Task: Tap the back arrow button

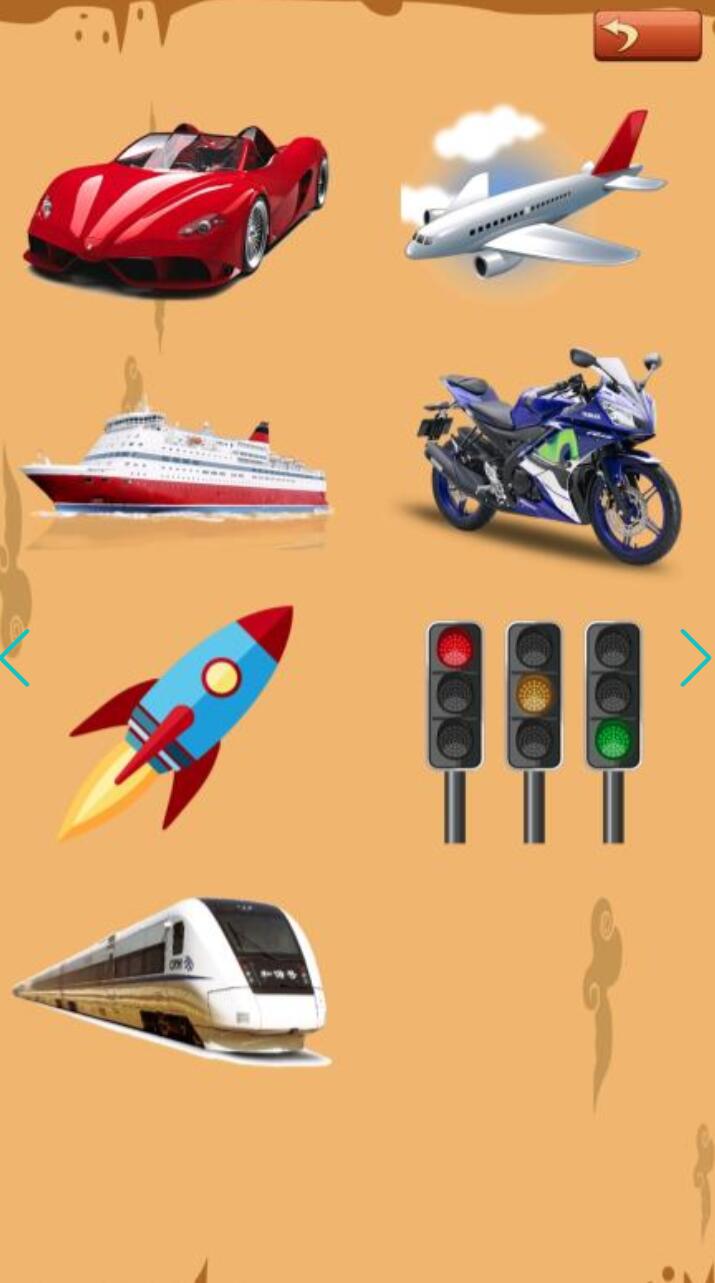Action: click(x=647, y=36)
